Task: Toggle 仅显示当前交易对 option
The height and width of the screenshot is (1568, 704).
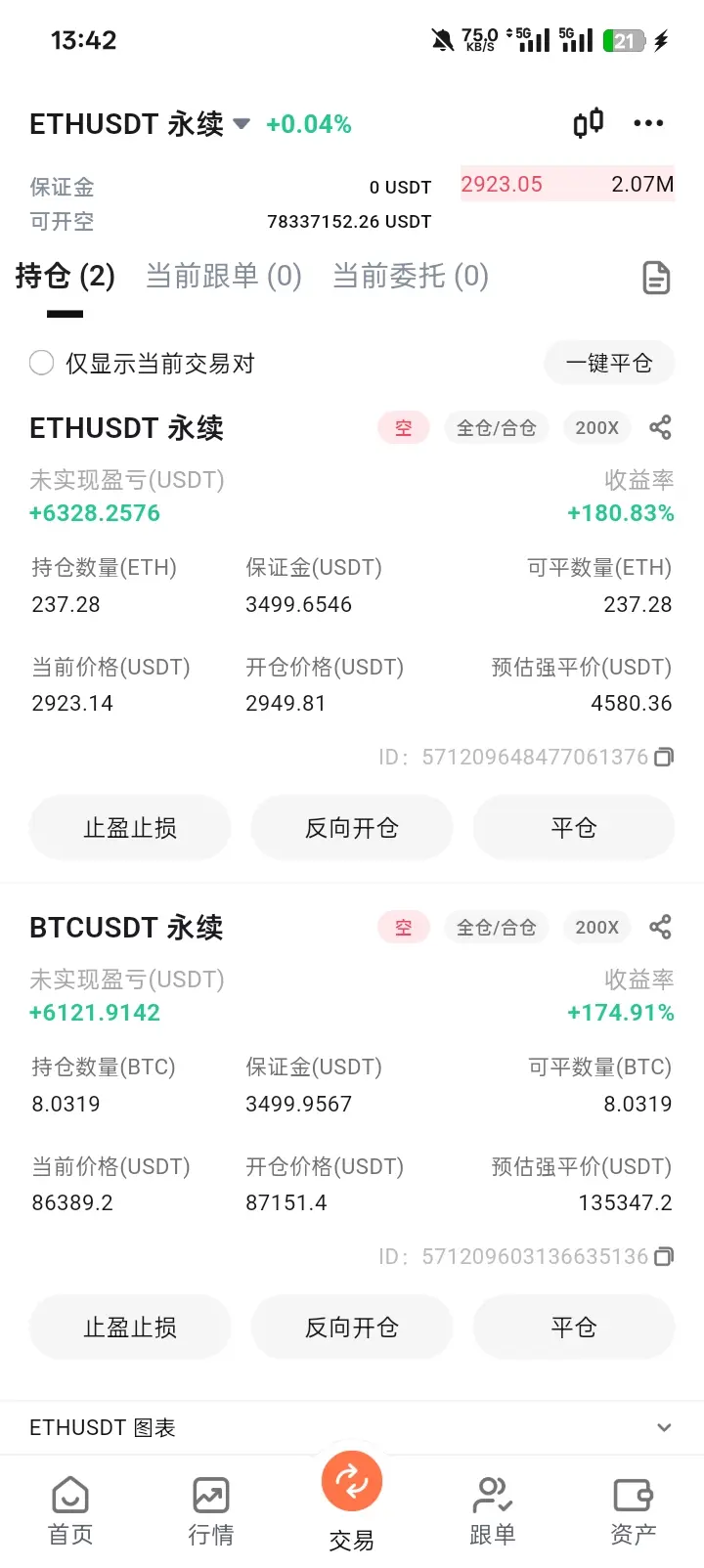Action: [x=42, y=364]
